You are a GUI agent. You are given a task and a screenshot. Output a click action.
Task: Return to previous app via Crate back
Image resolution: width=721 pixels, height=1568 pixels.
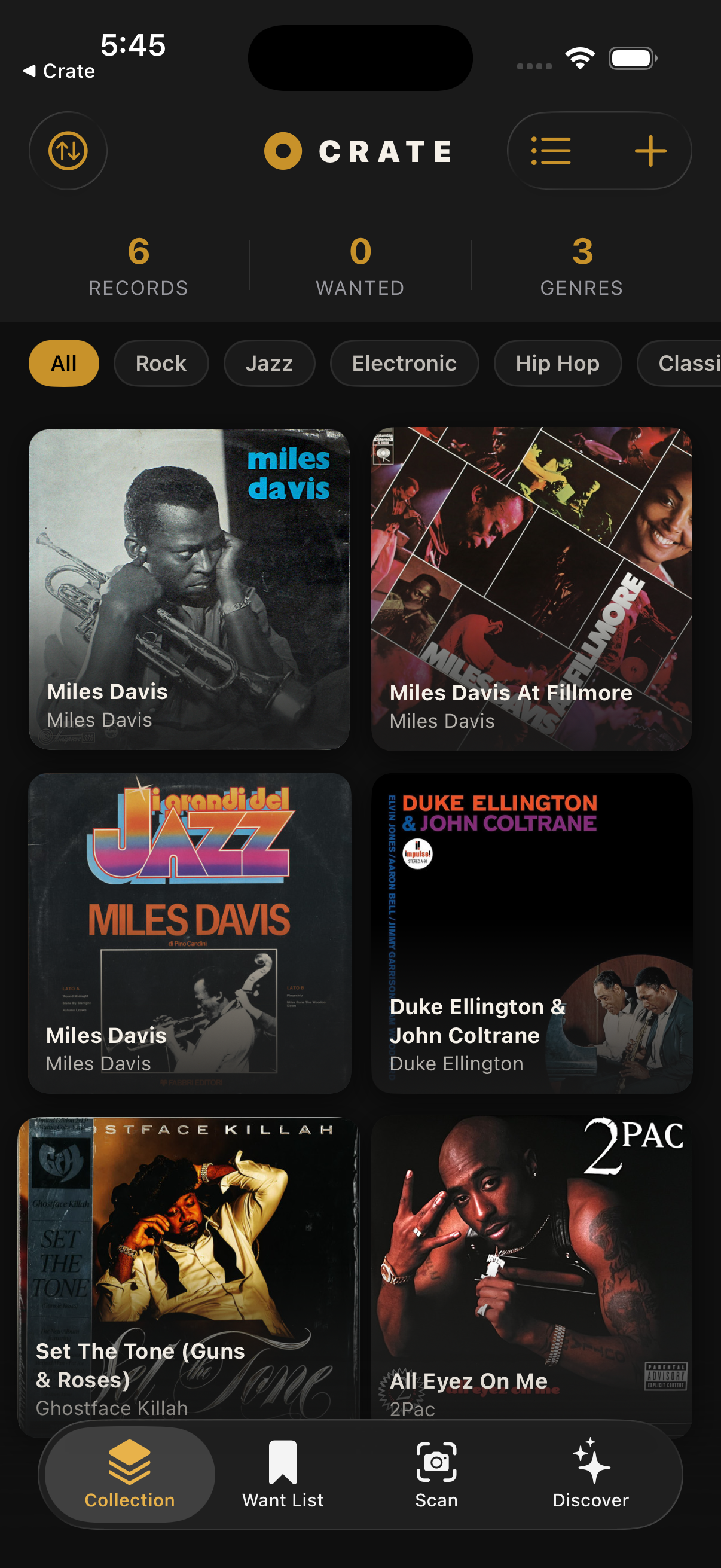click(60, 71)
